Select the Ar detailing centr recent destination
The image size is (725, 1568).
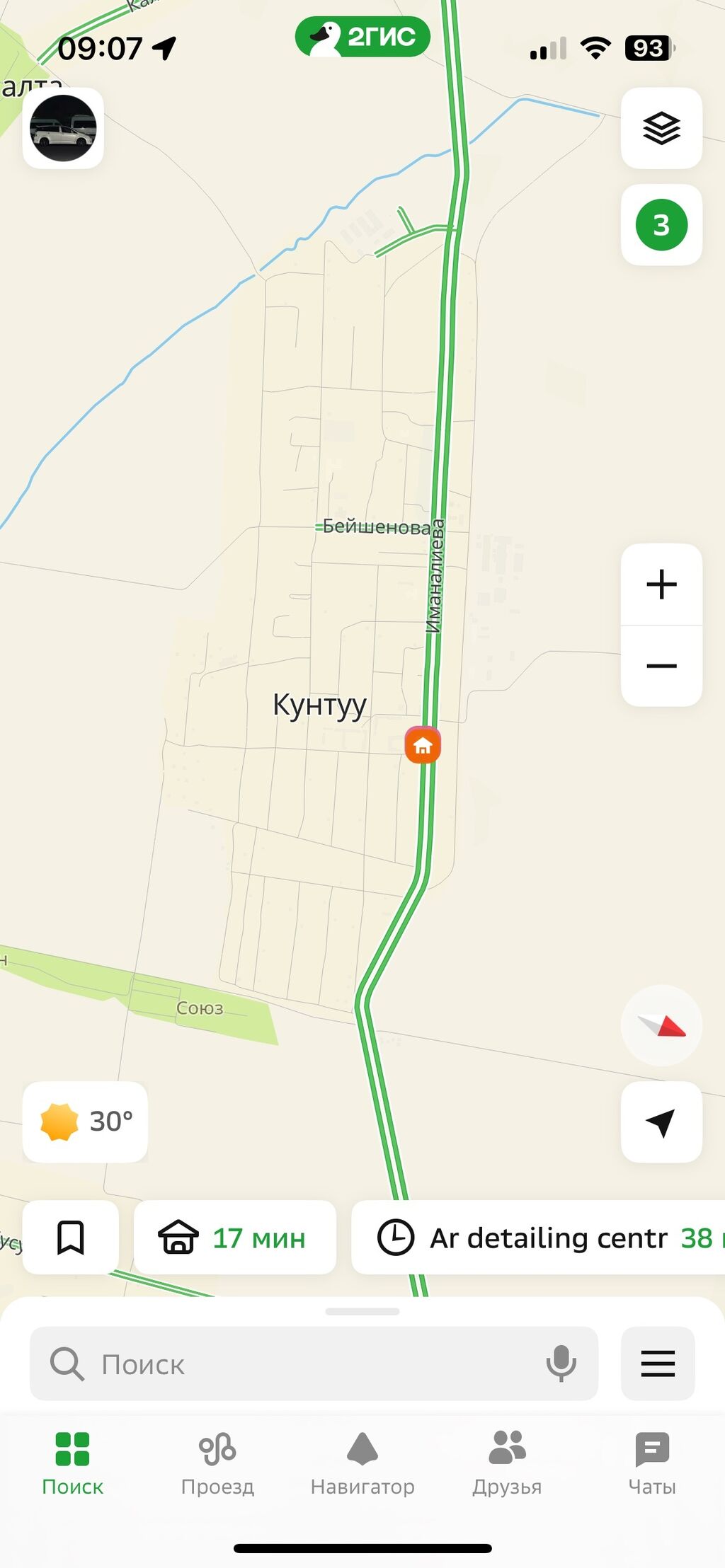tap(538, 1238)
